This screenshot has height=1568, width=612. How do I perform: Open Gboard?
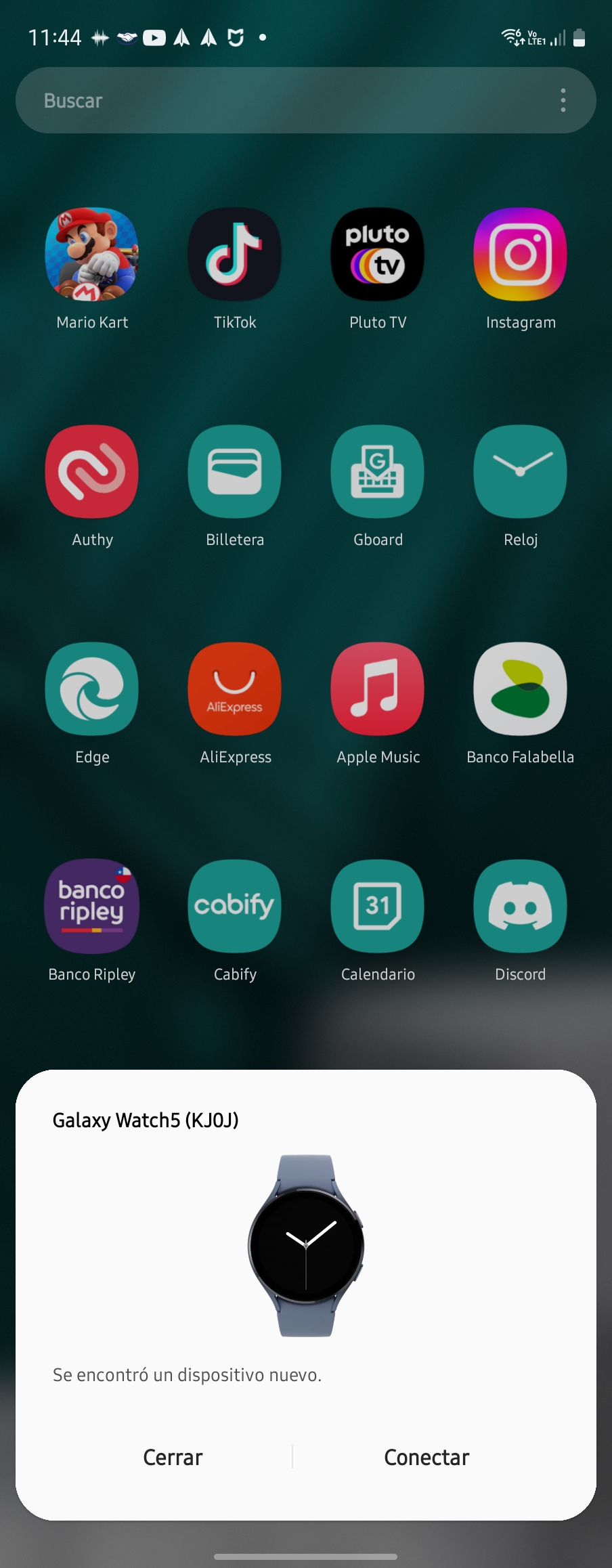point(378,472)
